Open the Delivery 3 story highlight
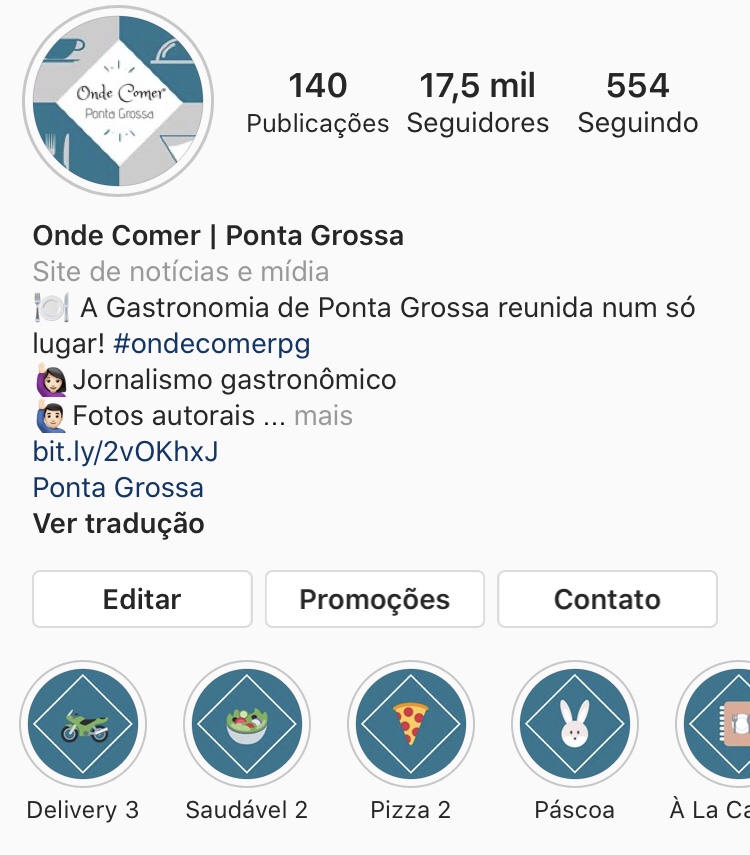The image size is (750, 855). (x=83, y=723)
